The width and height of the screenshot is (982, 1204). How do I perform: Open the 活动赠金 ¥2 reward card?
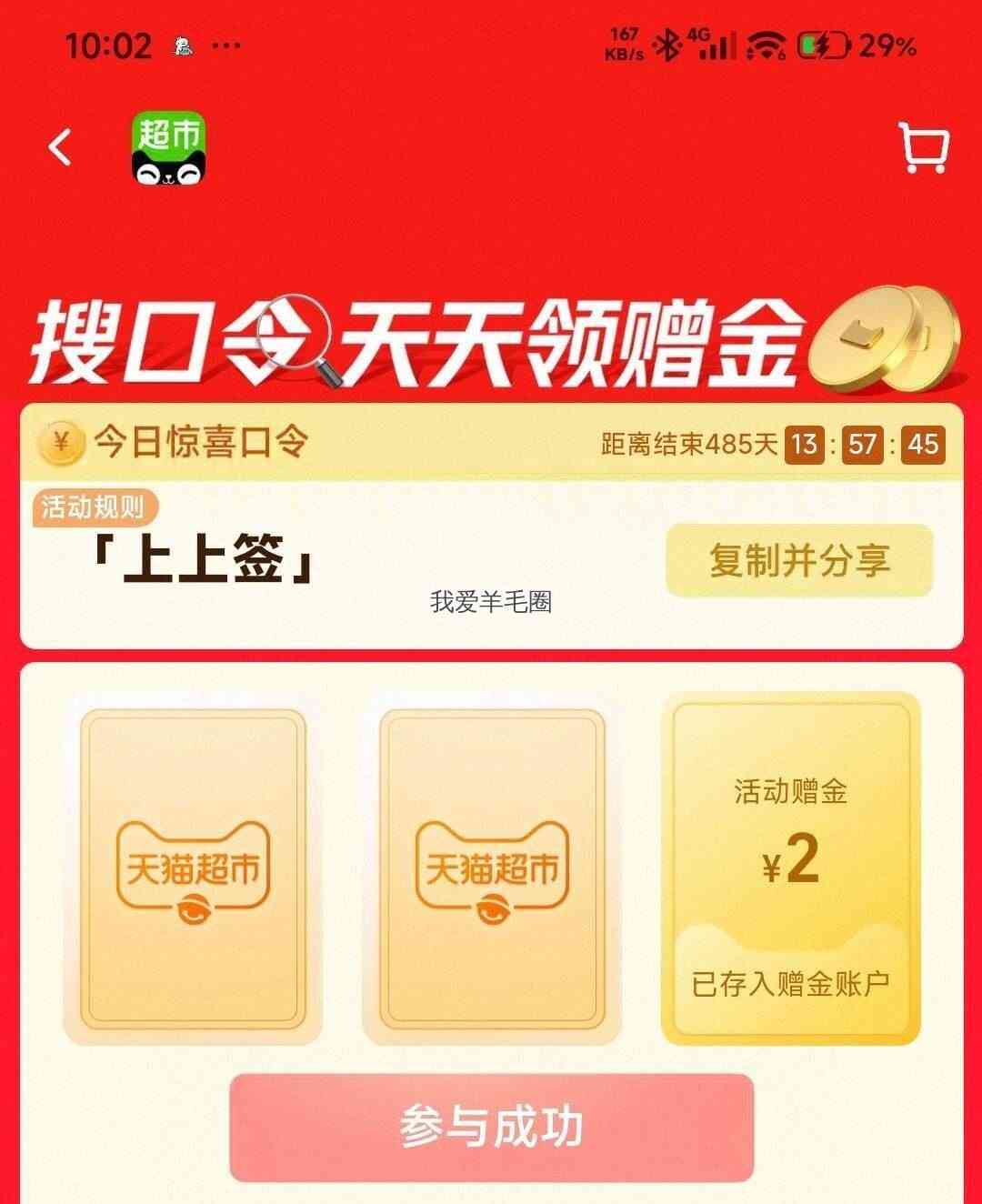click(790, 869)
